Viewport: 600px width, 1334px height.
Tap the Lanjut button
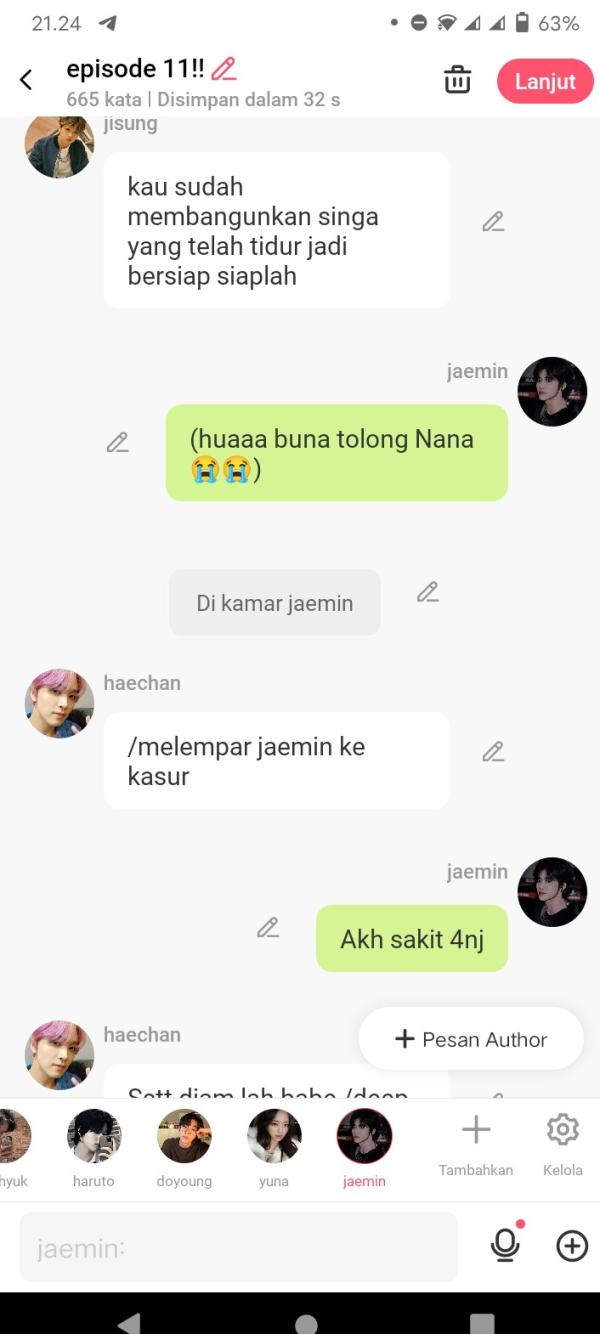coord(545,82)
